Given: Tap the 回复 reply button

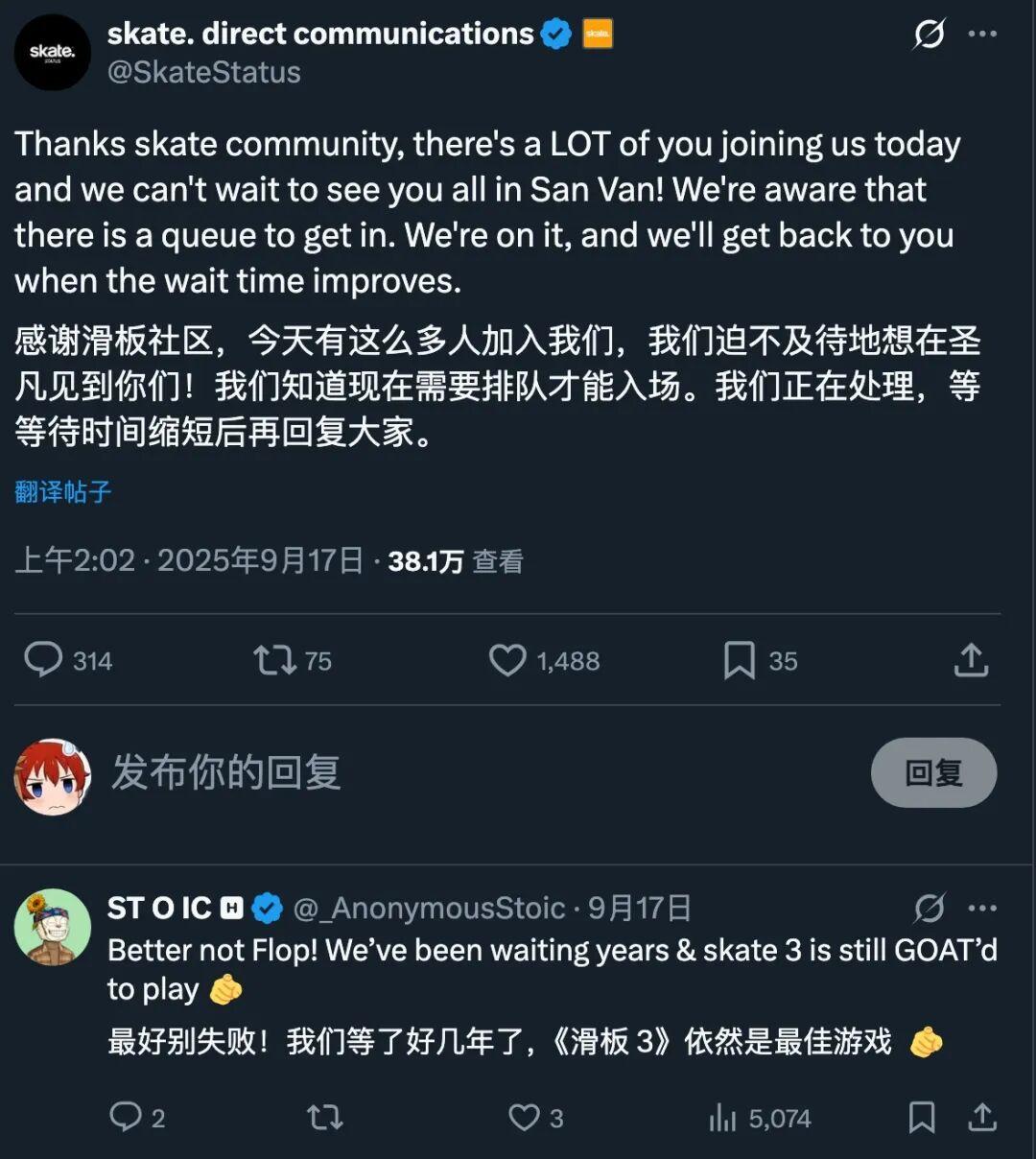Looking at the screenshot, I should (x=933, y=772).
